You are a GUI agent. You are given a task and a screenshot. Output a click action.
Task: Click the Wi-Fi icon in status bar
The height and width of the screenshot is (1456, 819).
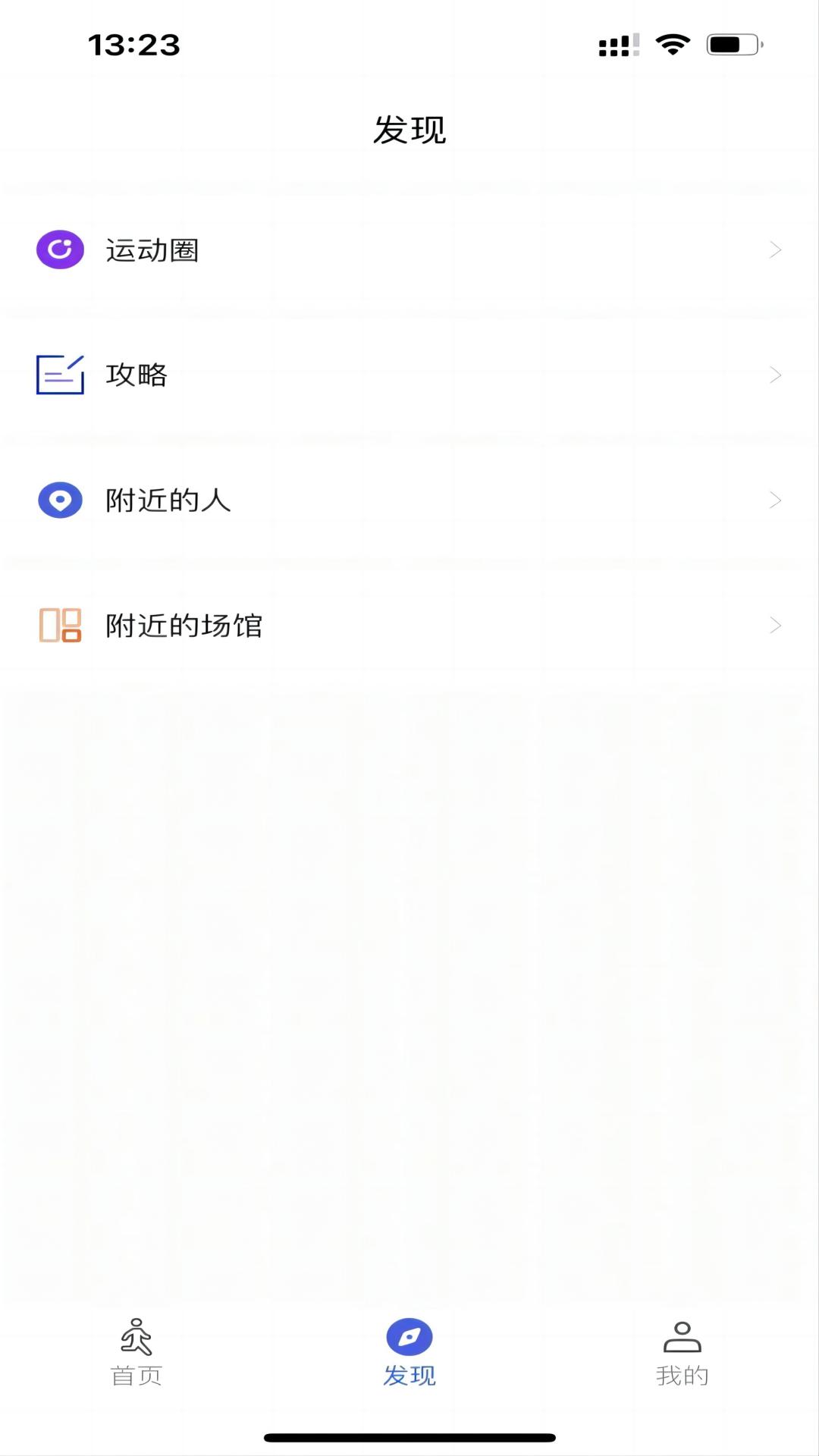[670, 44]
